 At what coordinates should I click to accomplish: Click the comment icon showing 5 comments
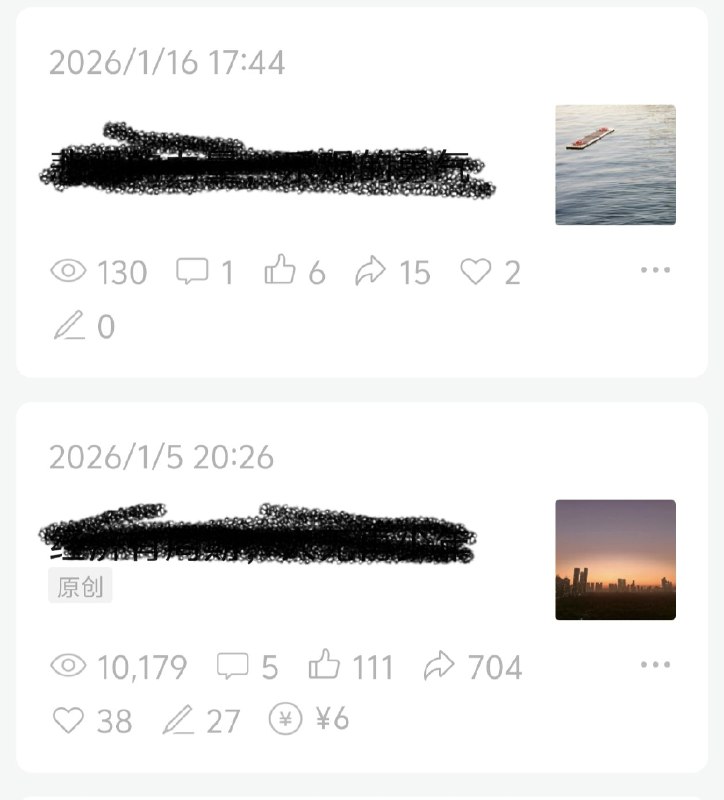(x=233, y=664)
